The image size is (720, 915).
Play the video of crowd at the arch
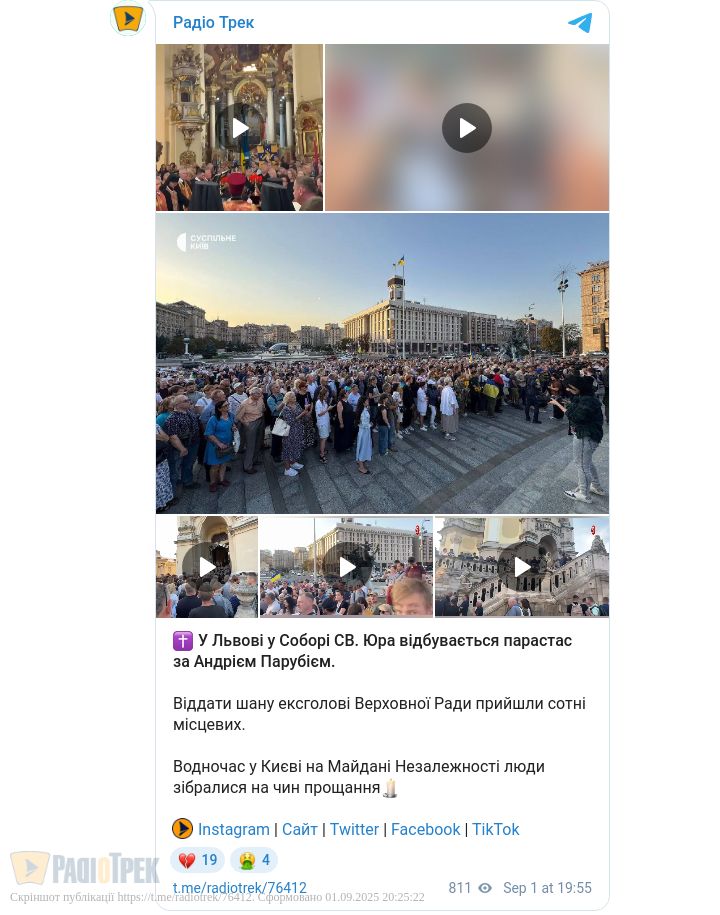pyautogui.click(x=207, y=567)
